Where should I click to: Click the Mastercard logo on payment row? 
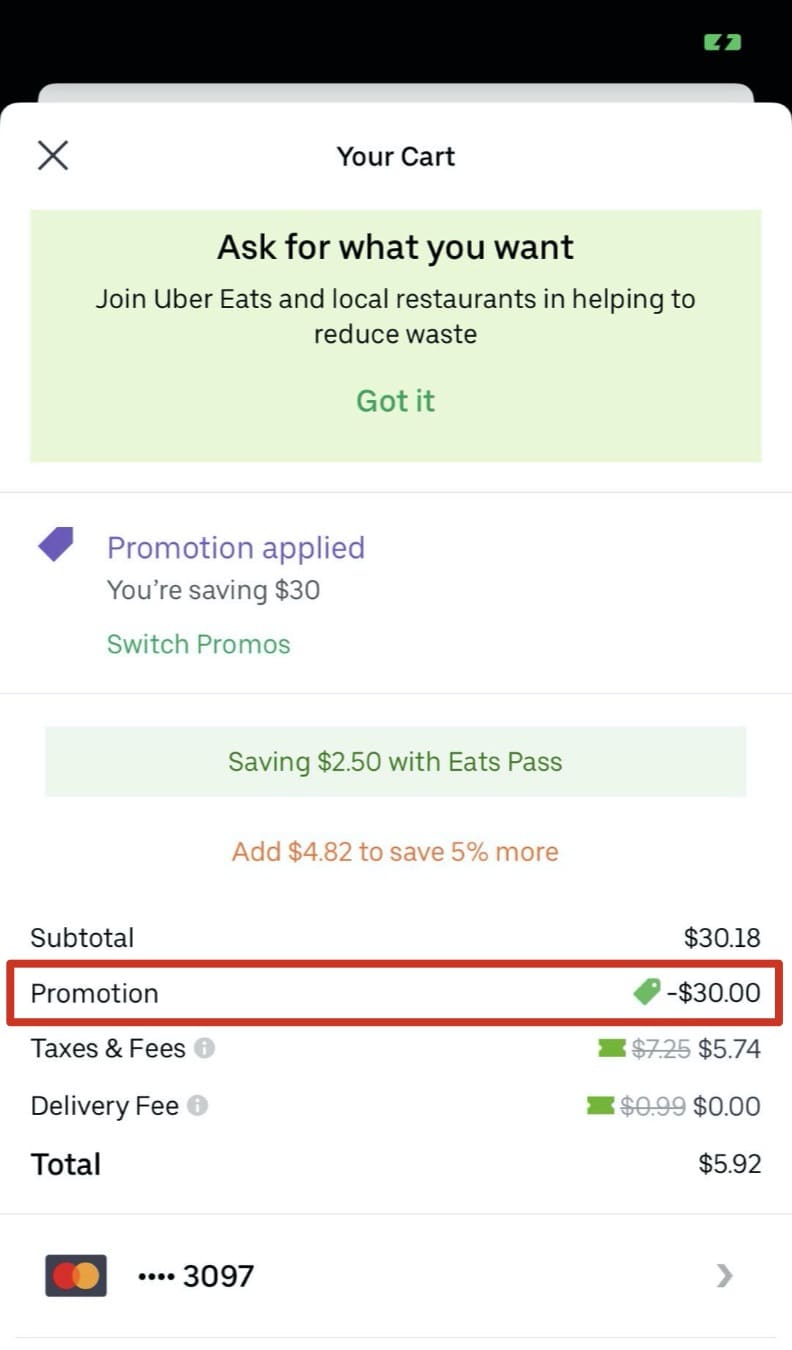75,1275
